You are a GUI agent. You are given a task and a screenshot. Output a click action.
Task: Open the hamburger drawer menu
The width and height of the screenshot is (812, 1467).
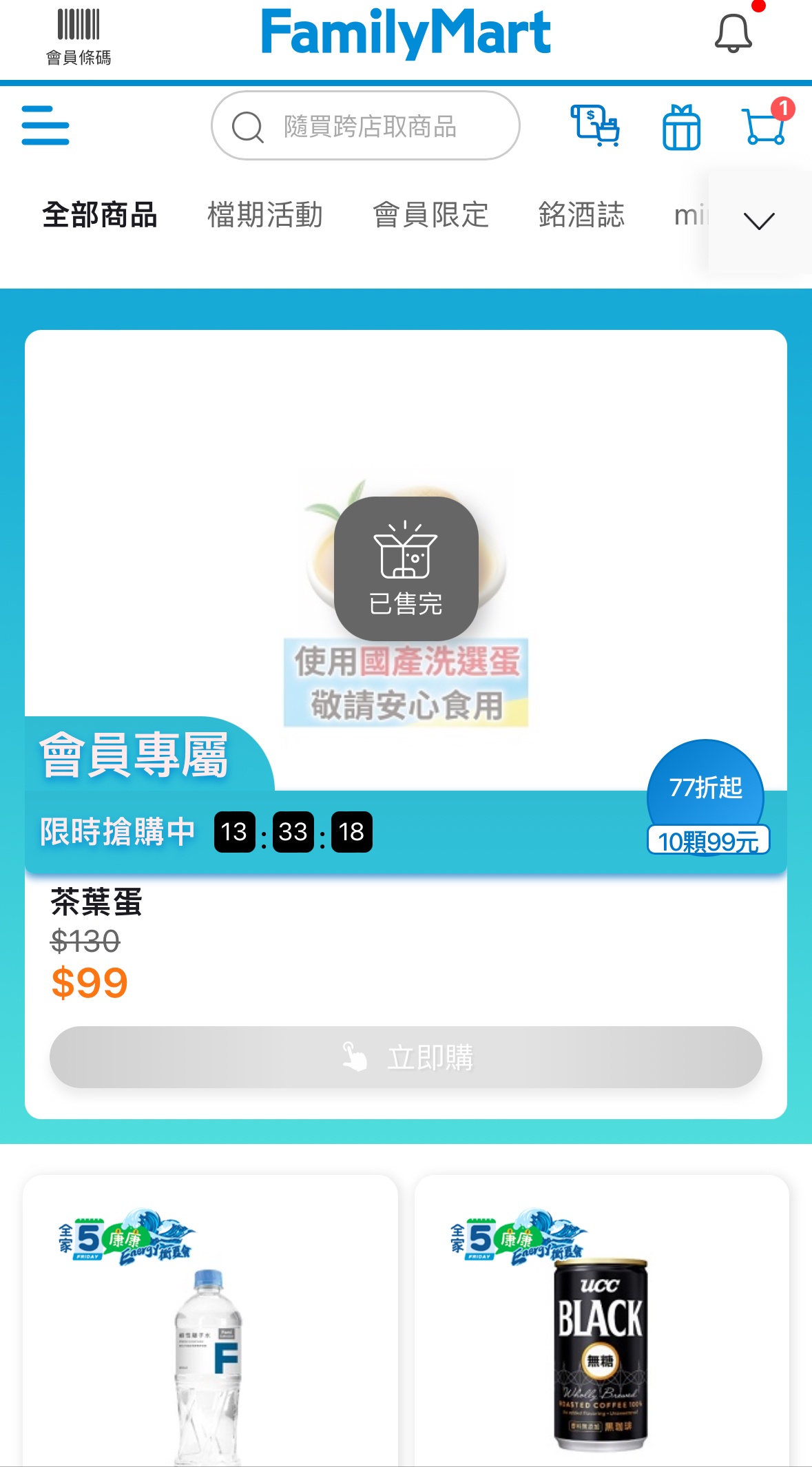[x=45, y=125]
